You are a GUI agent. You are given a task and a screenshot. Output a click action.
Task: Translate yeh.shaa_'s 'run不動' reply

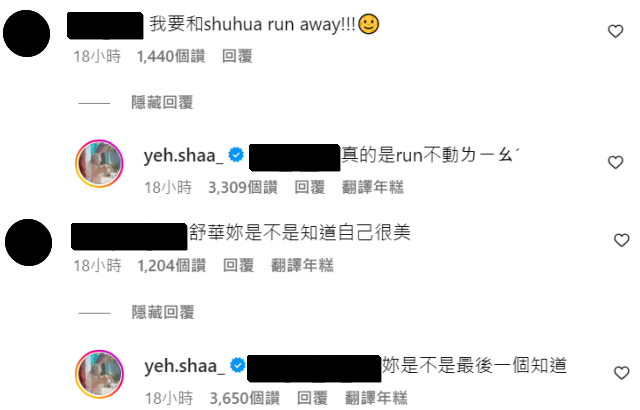[x=374, y=187]
